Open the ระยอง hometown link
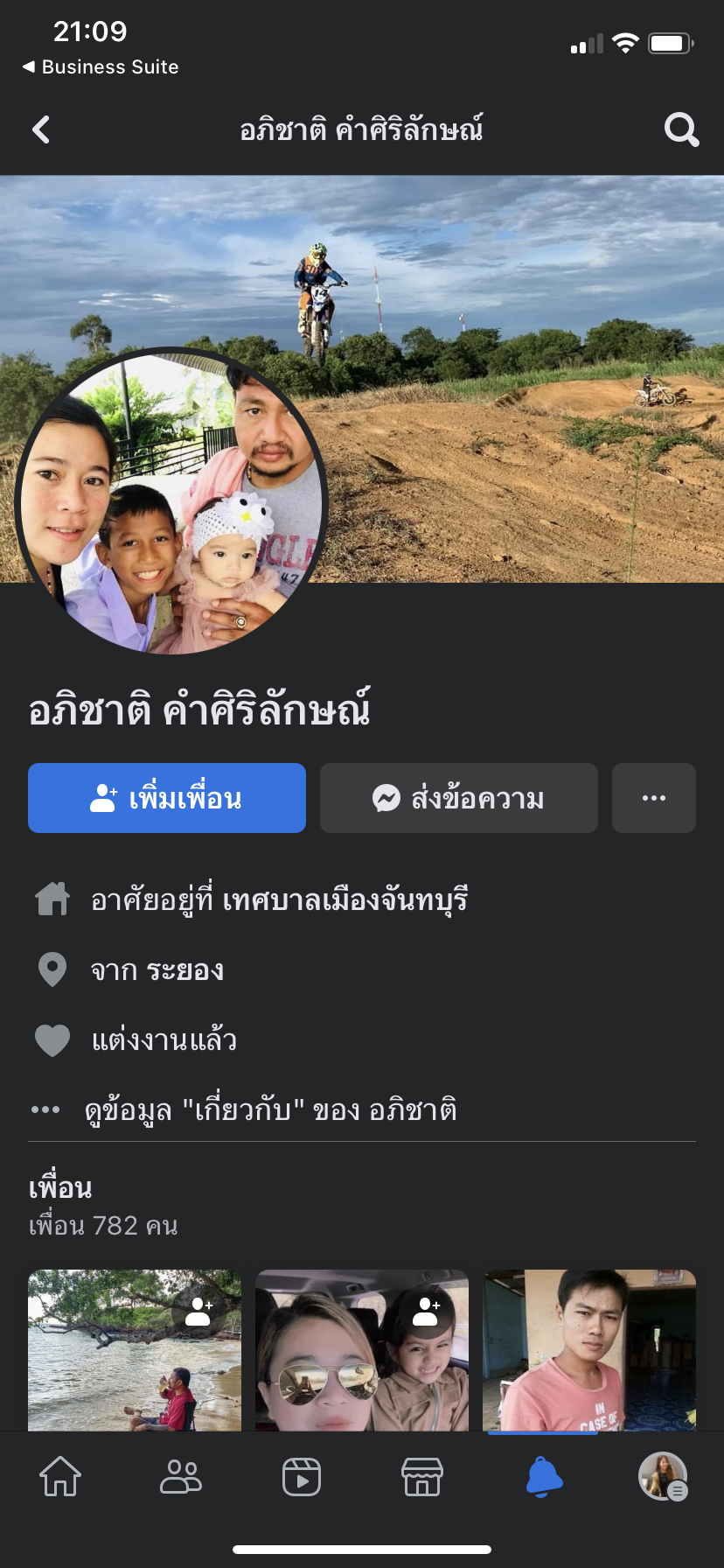Viewport: 724px width, 1568px height. tap(185, 970)
